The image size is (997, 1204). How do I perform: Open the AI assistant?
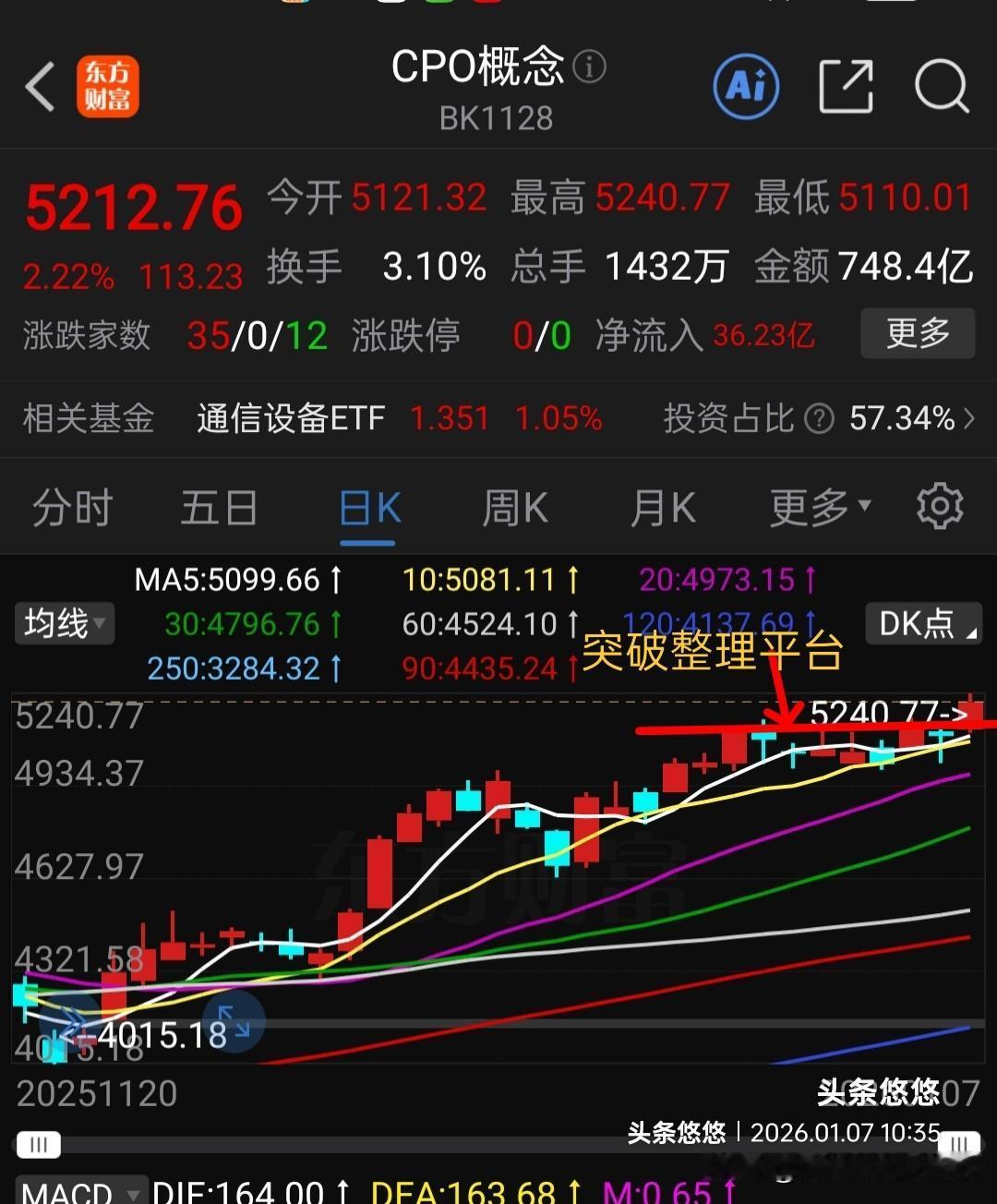click(746, 85)
